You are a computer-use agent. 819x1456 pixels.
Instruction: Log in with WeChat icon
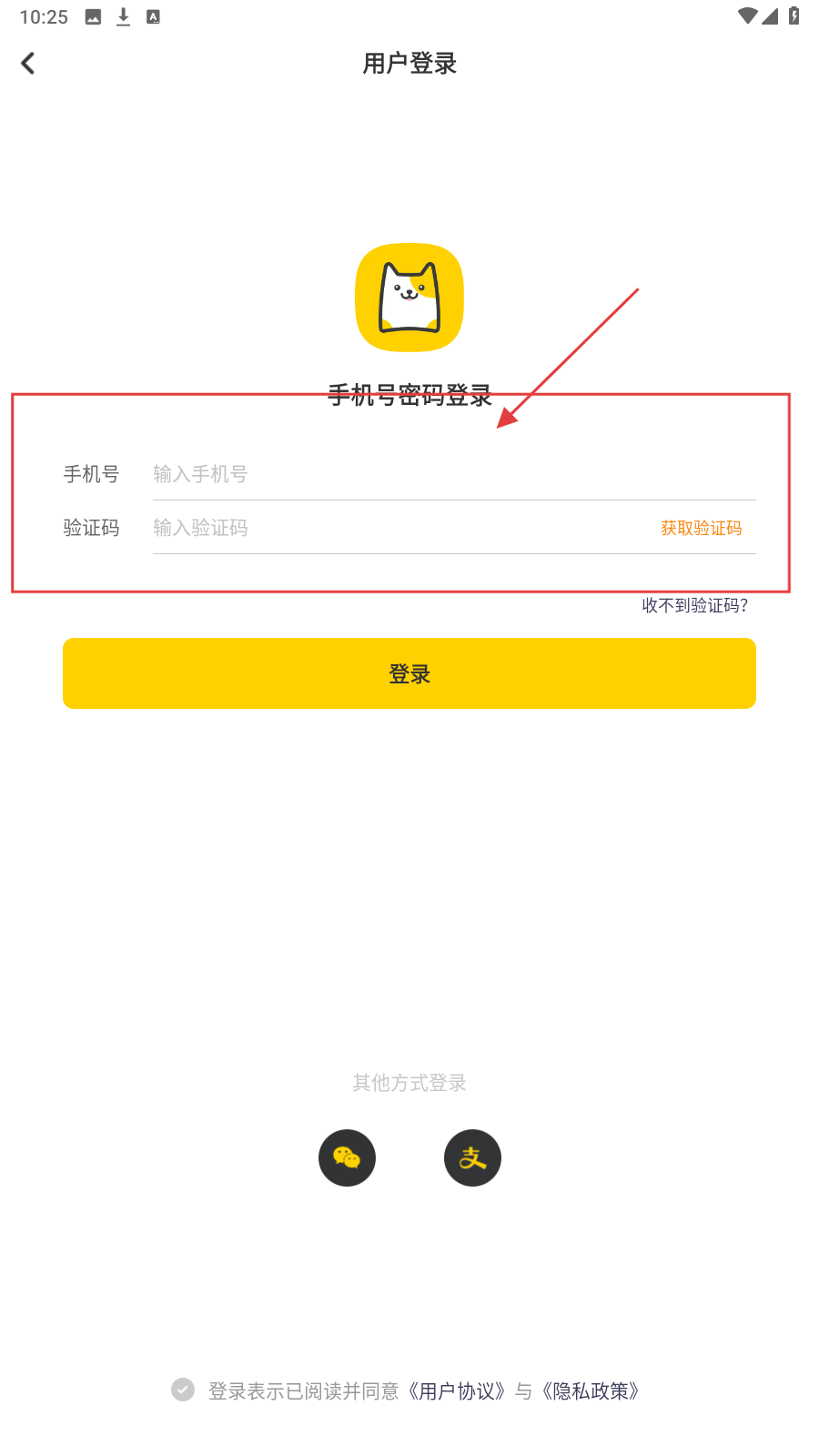(x=347, y=1158)
